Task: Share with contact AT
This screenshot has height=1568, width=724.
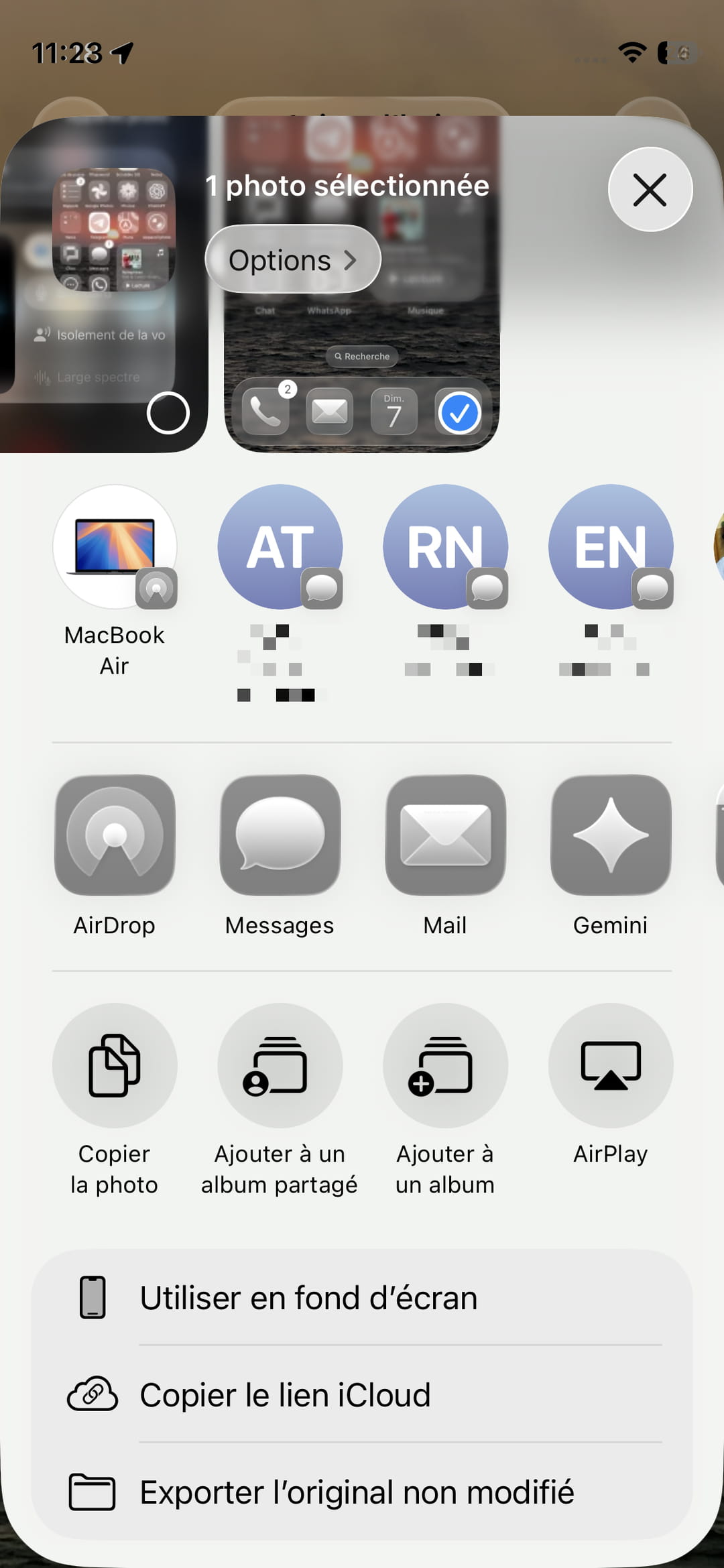Action: [x=280, y=547]
